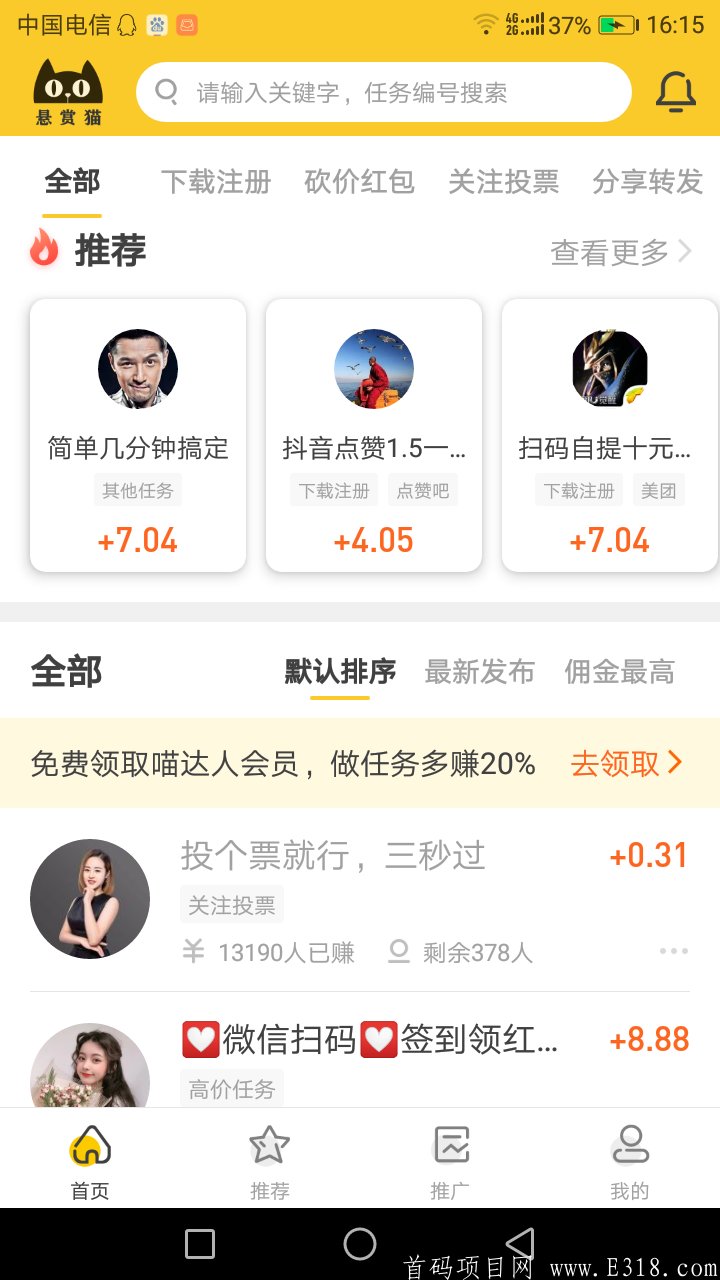Open the 推广 promotion icon in bottom bar

[x=449, y=1145]
